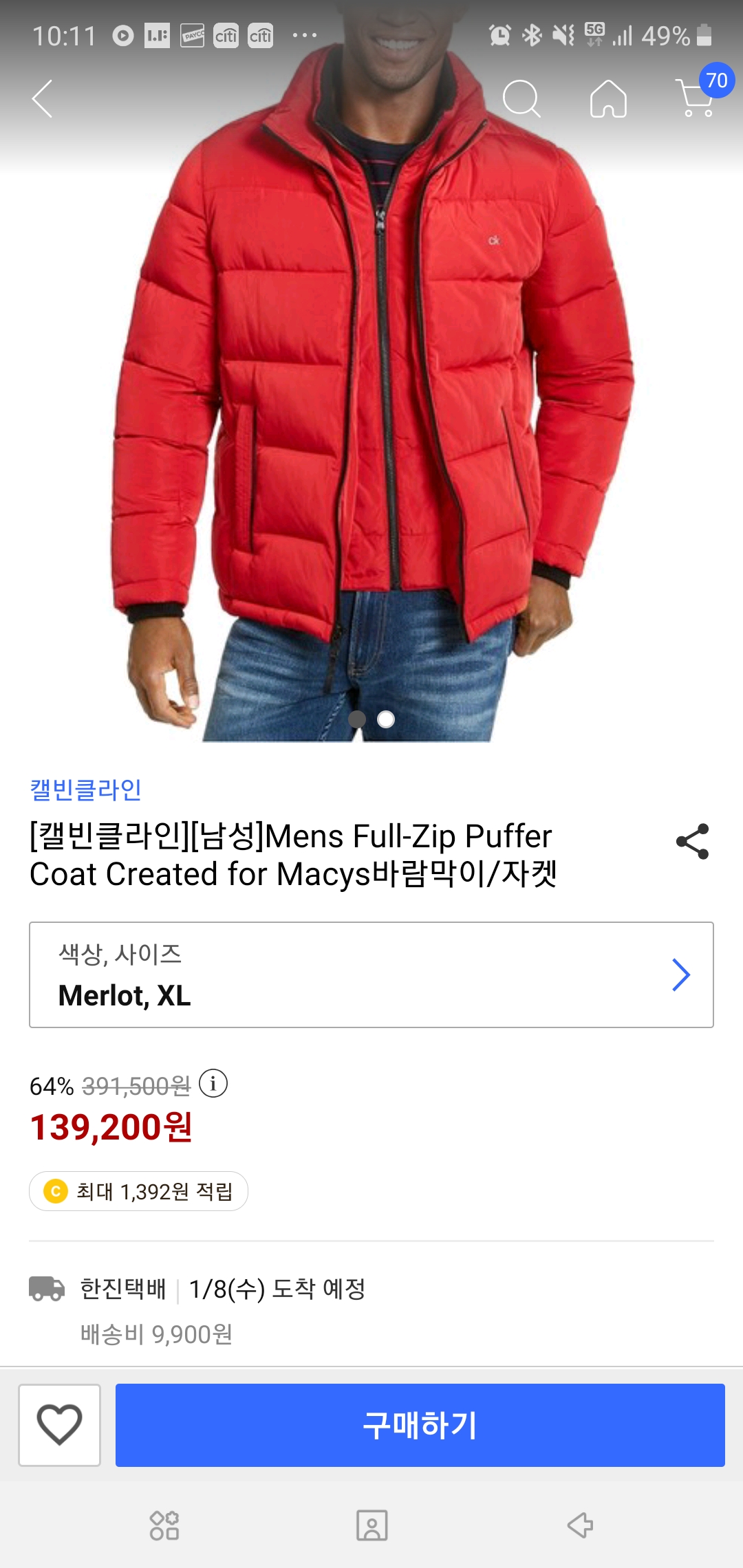This screenshot has width=743, height=1568.
Task: Tap the 최대 1,392원 적립 points chip
Action: (x=139, y=1191)
